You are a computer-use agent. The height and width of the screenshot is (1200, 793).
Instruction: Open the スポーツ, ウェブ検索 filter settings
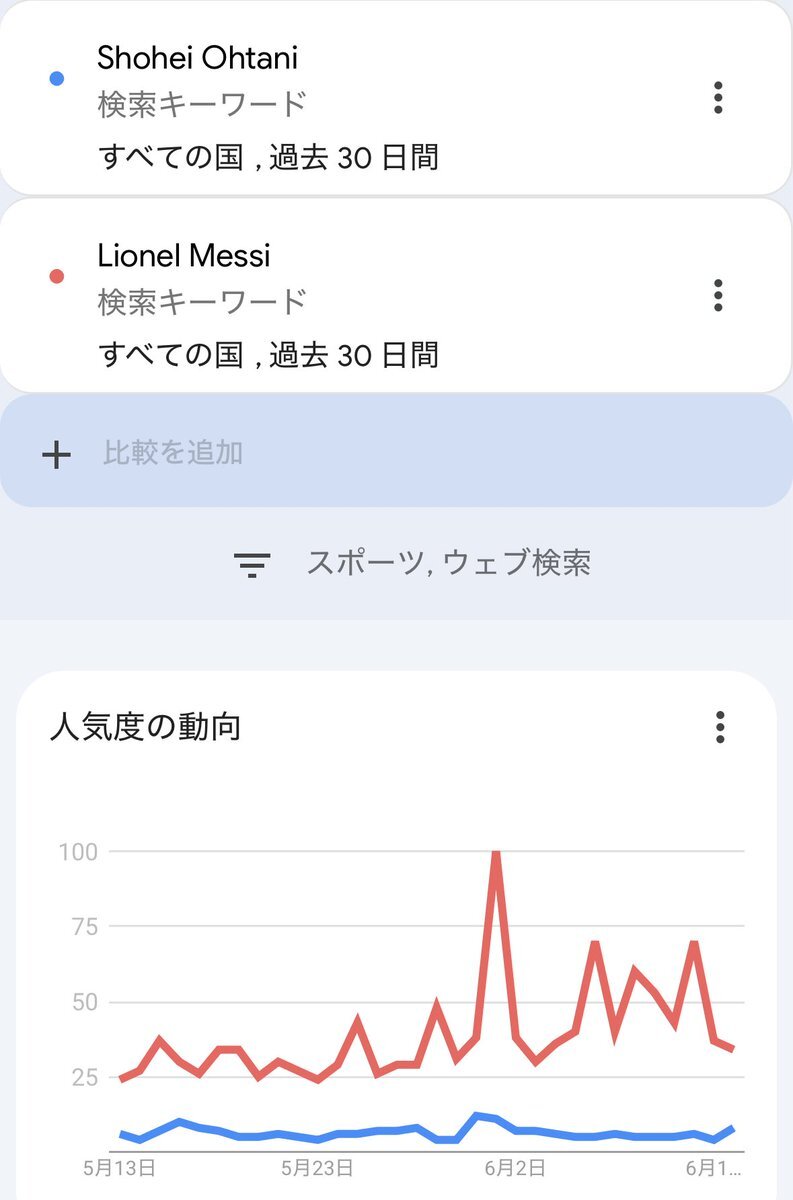tap(412, 563)
